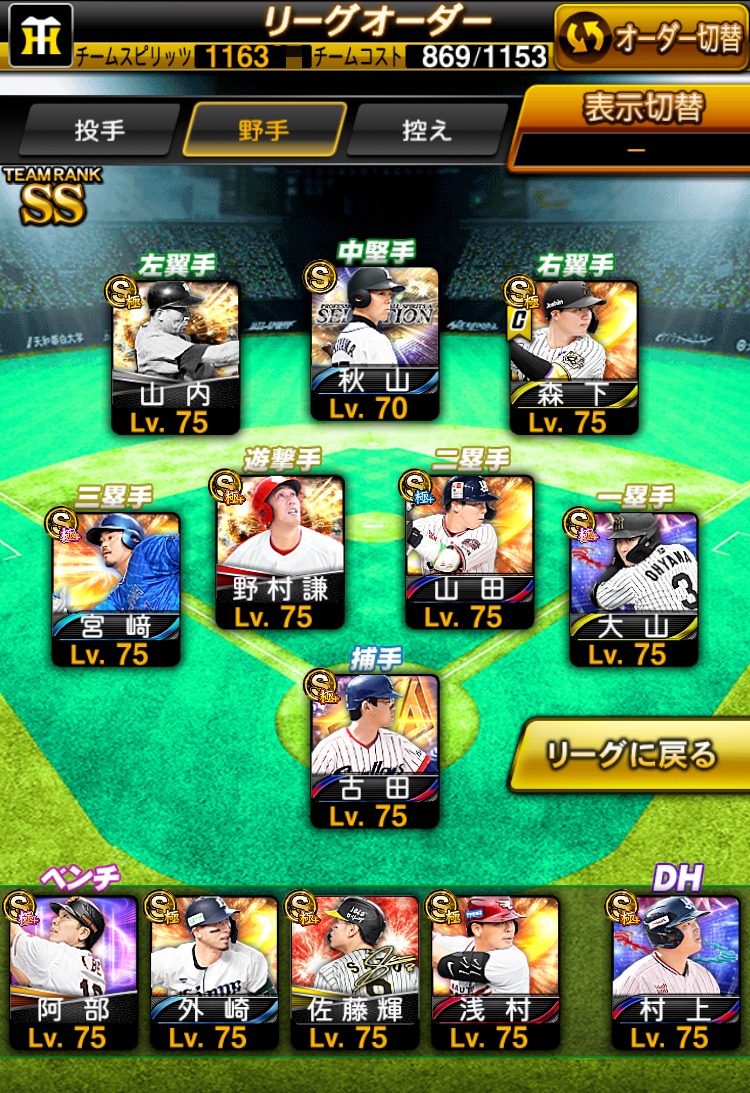
Task: Open the 控え tab
Action: (x=427, y=130)
